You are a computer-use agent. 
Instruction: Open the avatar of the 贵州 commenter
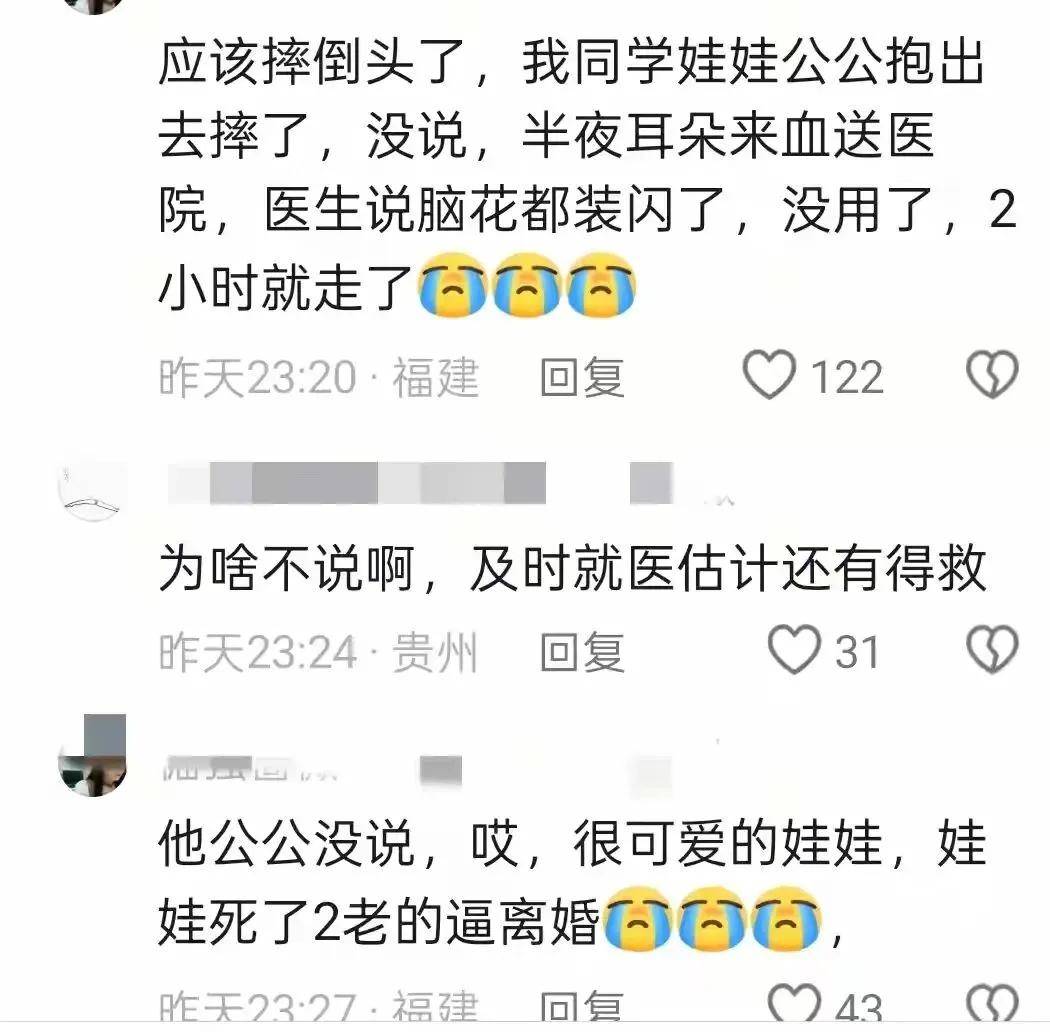coord(92,489)
